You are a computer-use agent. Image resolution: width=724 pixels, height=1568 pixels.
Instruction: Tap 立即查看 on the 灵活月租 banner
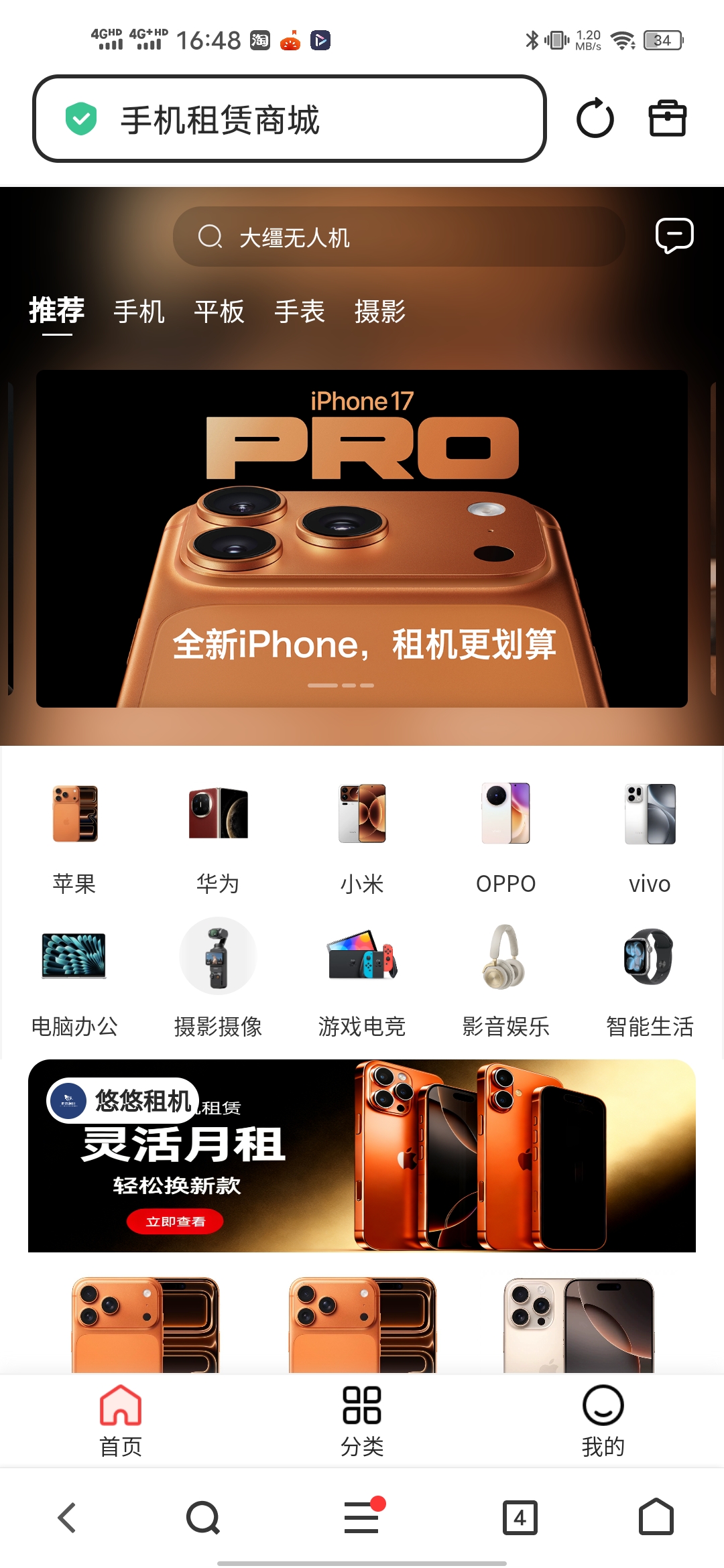175,1221
